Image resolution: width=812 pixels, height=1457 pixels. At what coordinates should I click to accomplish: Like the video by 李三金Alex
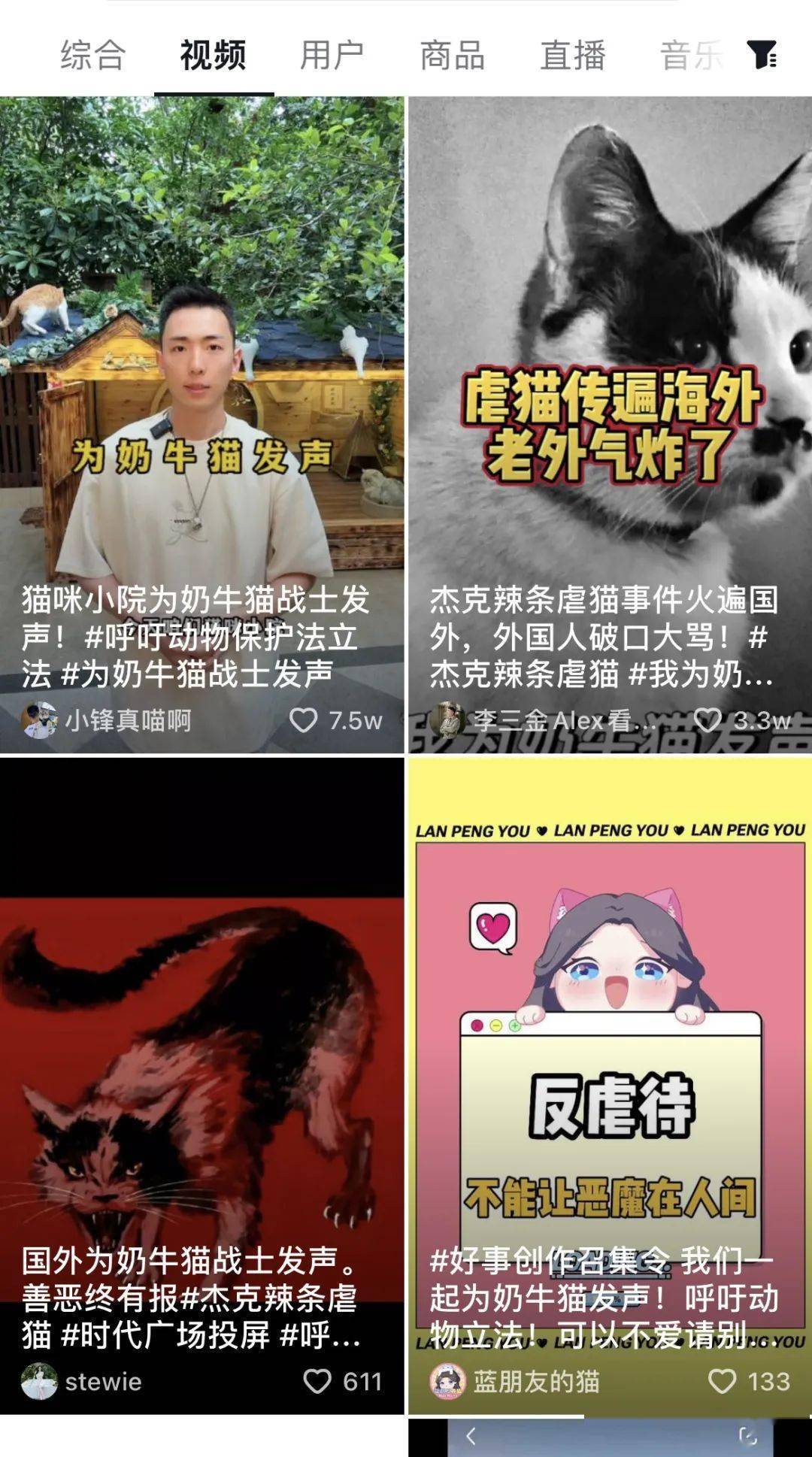707,720
